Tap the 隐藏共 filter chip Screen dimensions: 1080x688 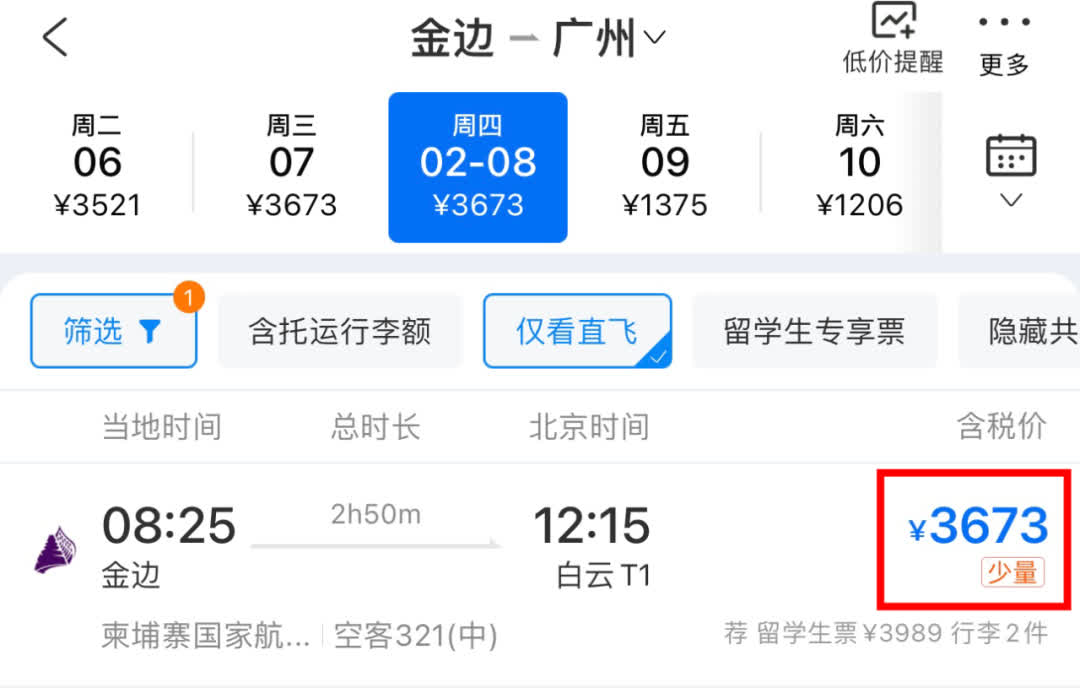pos(1030,331)
